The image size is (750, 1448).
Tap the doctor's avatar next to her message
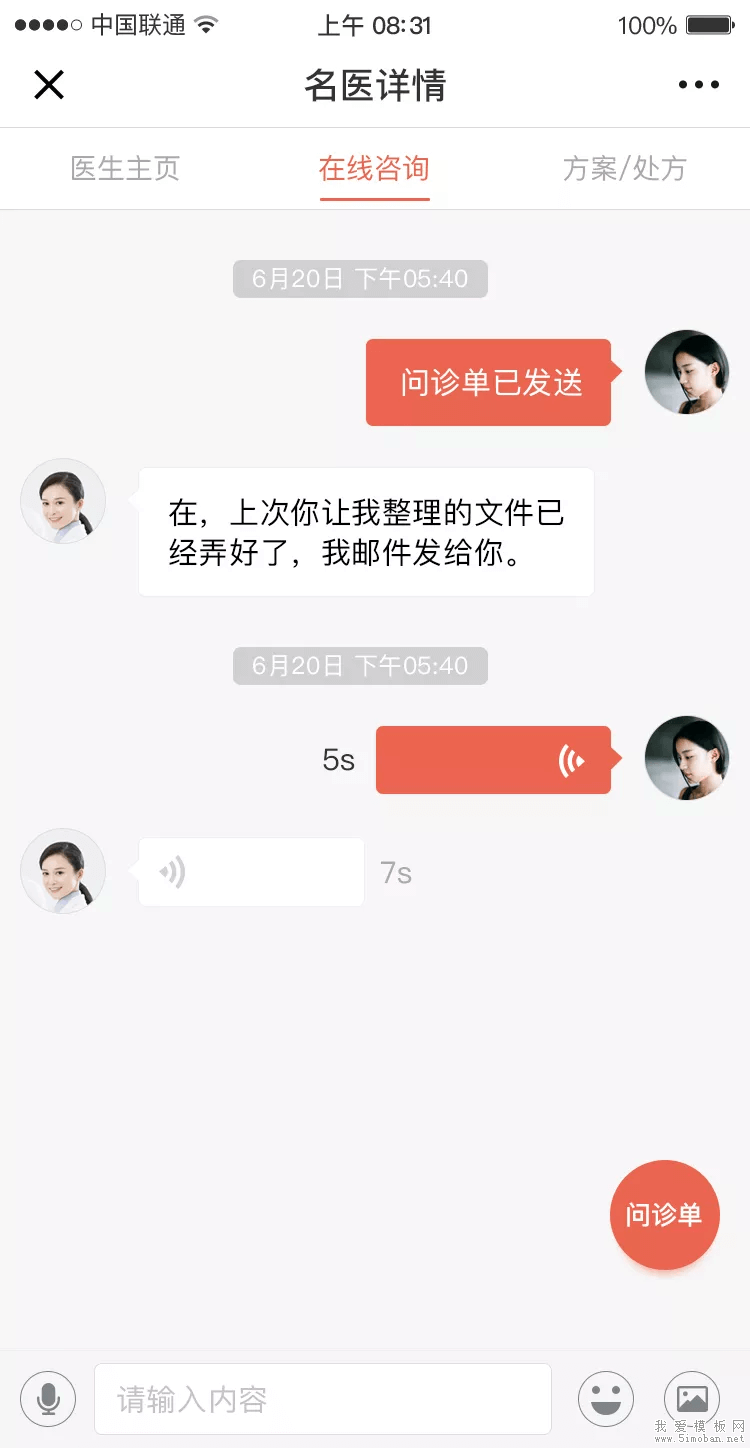point(62,500)
